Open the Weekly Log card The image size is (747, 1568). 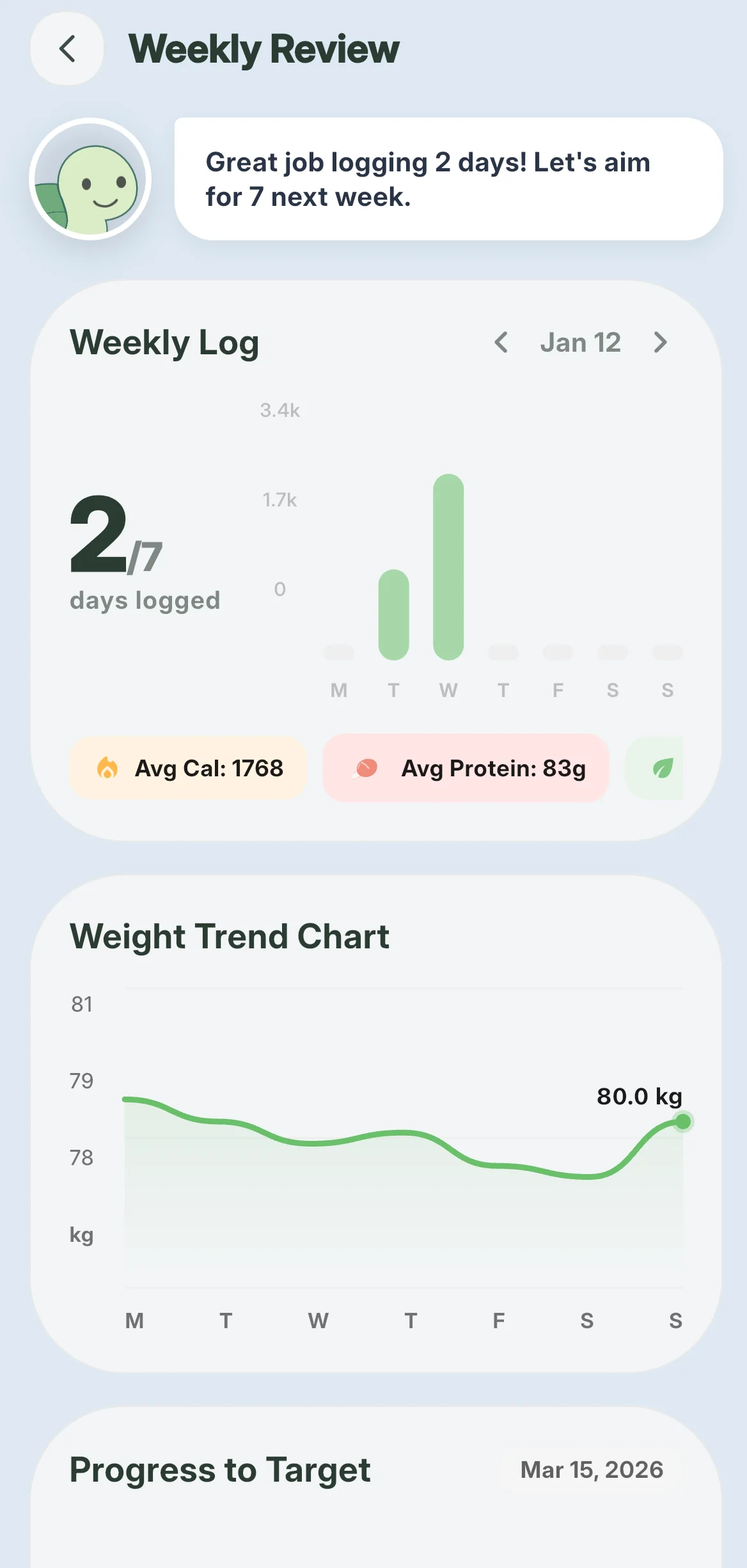[164, 343]
